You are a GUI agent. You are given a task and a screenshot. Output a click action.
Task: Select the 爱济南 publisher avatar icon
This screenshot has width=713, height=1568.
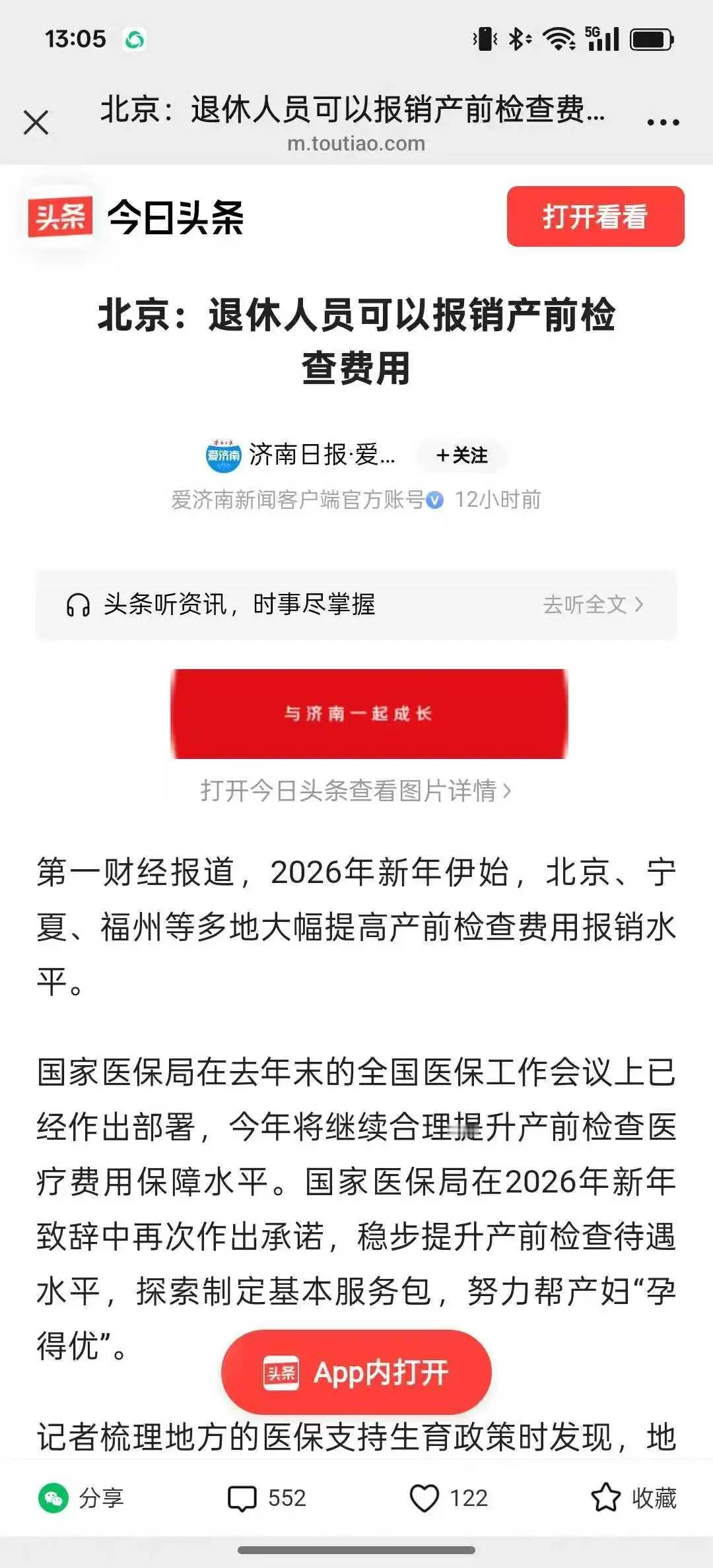pos(225,455)
